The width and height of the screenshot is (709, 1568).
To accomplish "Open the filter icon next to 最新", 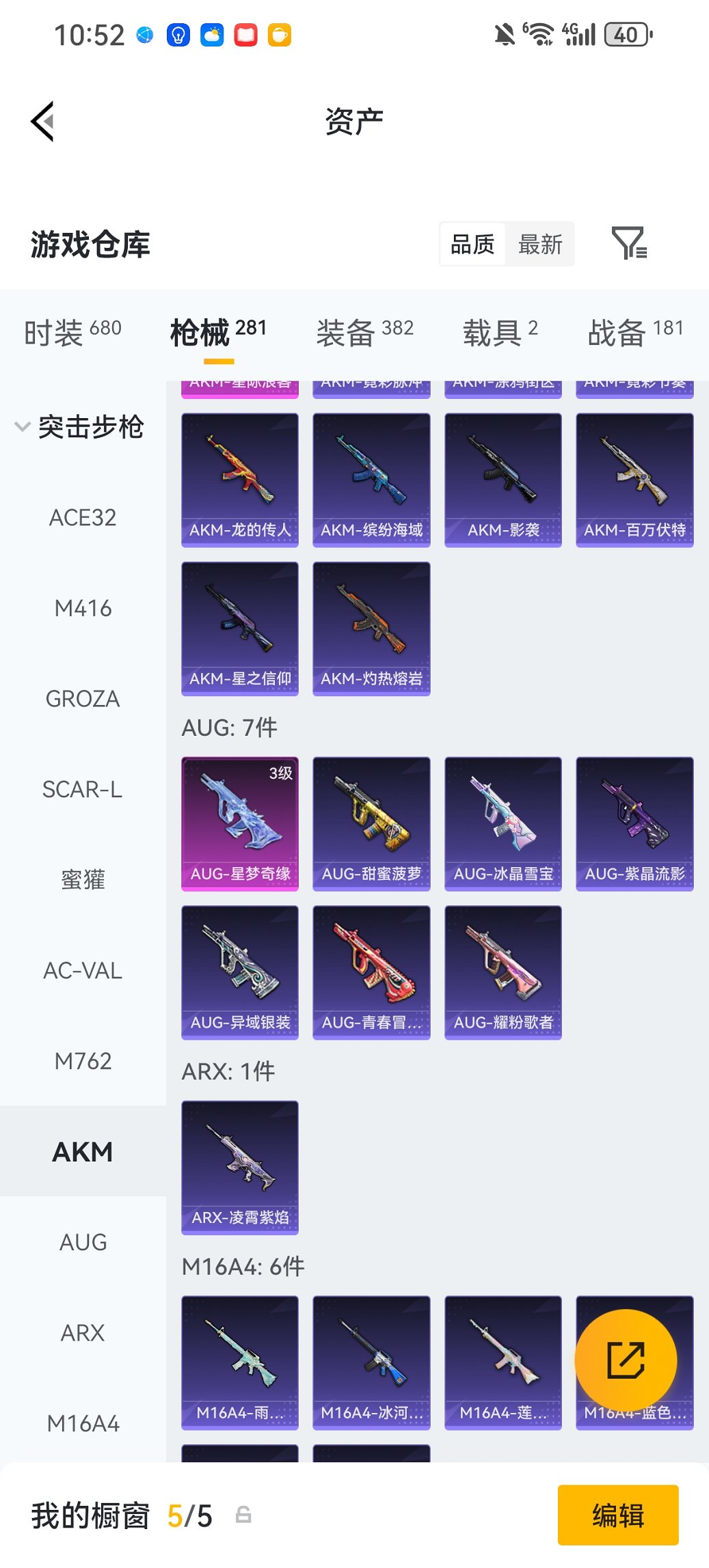I will coord(629,243).
